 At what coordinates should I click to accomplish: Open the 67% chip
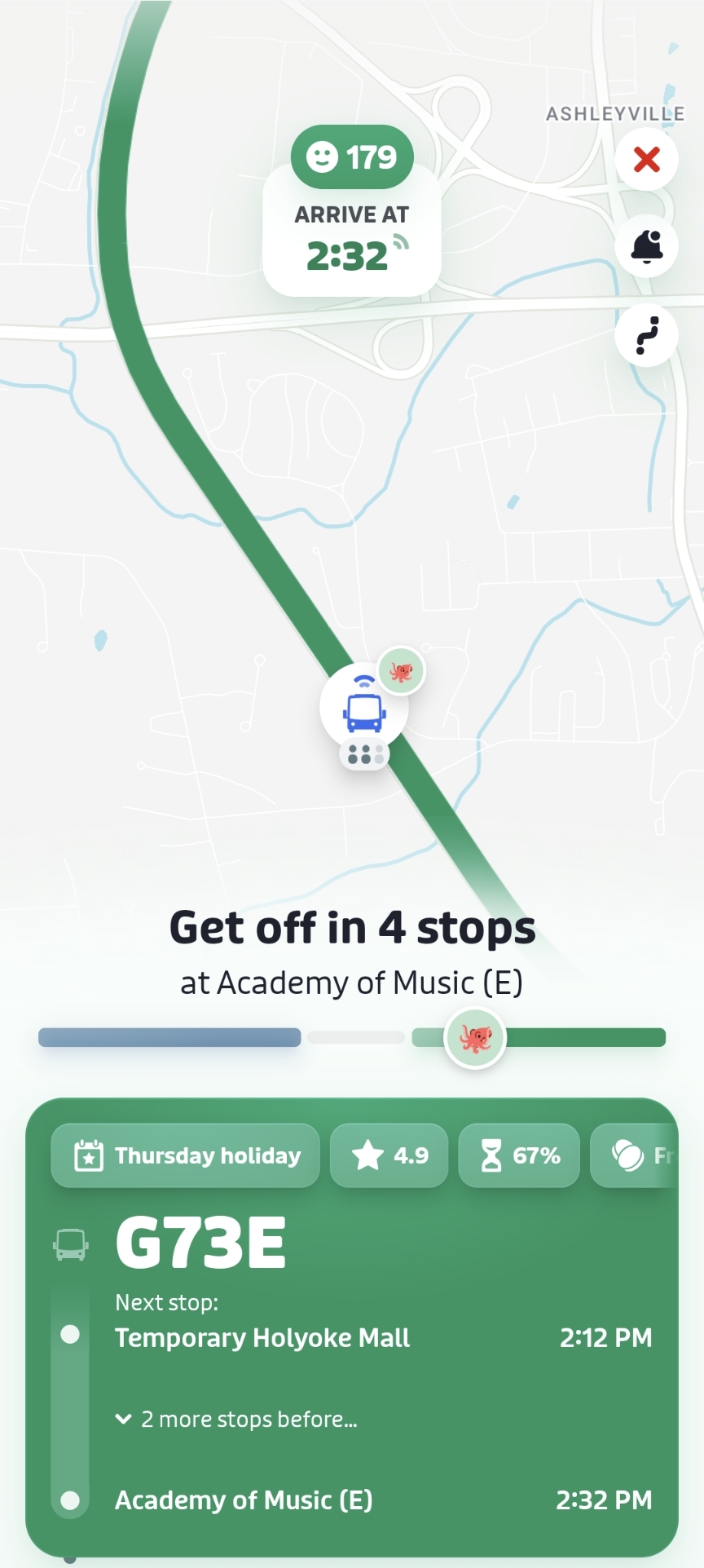520,1155
